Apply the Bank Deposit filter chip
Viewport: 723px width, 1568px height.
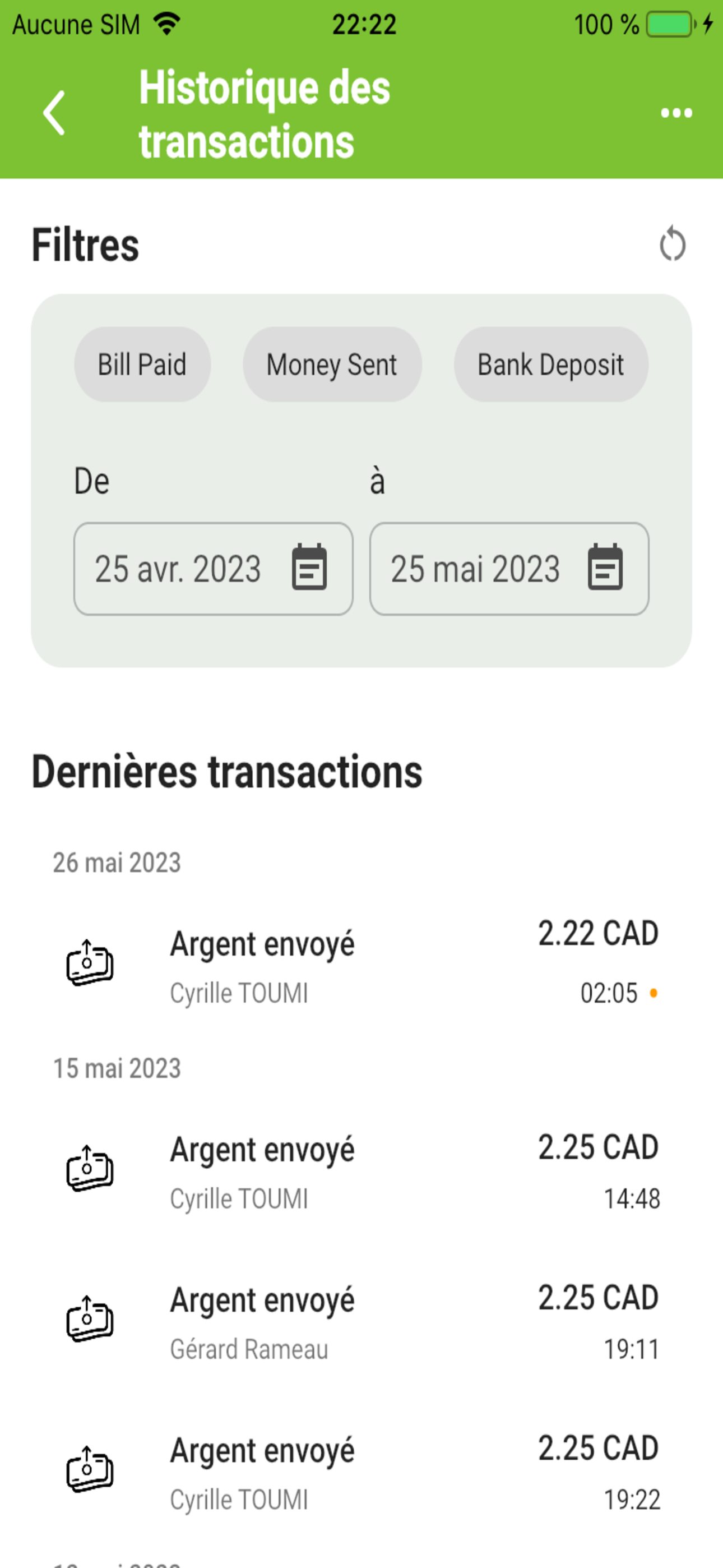551,365
